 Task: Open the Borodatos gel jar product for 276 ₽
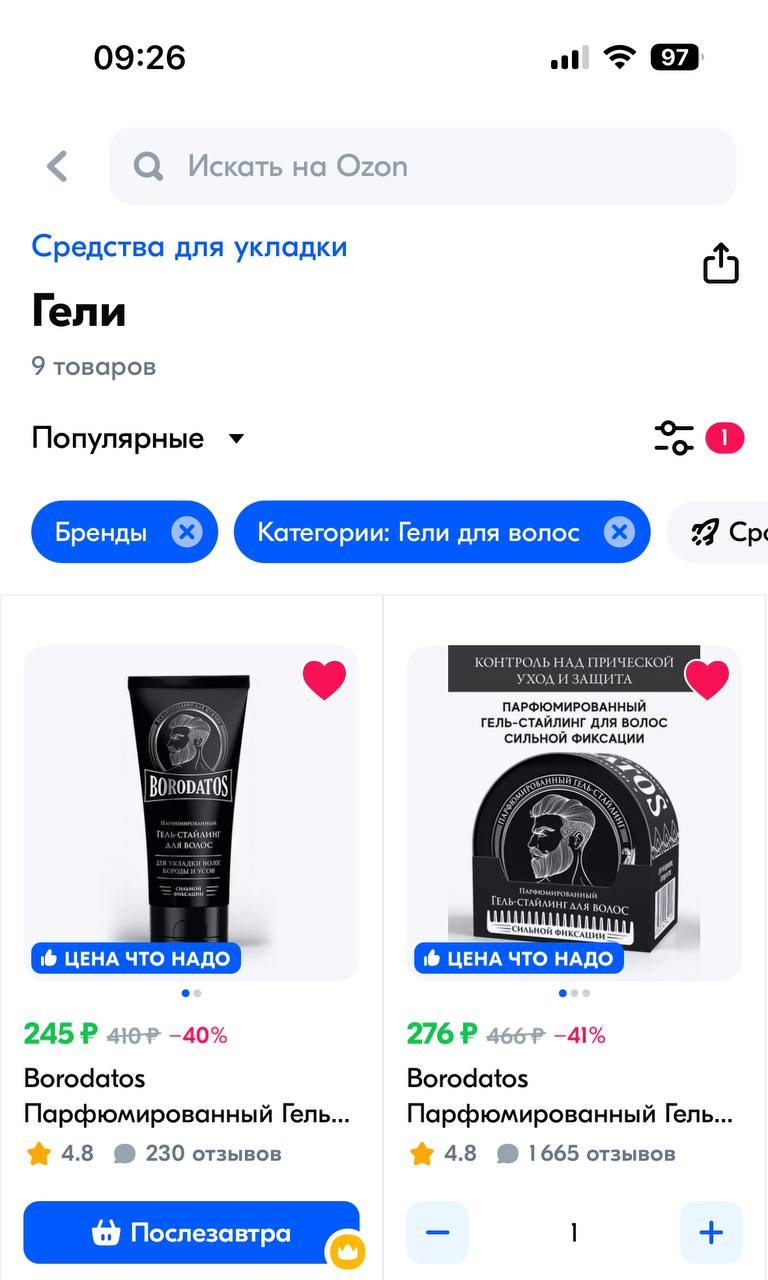574,812
